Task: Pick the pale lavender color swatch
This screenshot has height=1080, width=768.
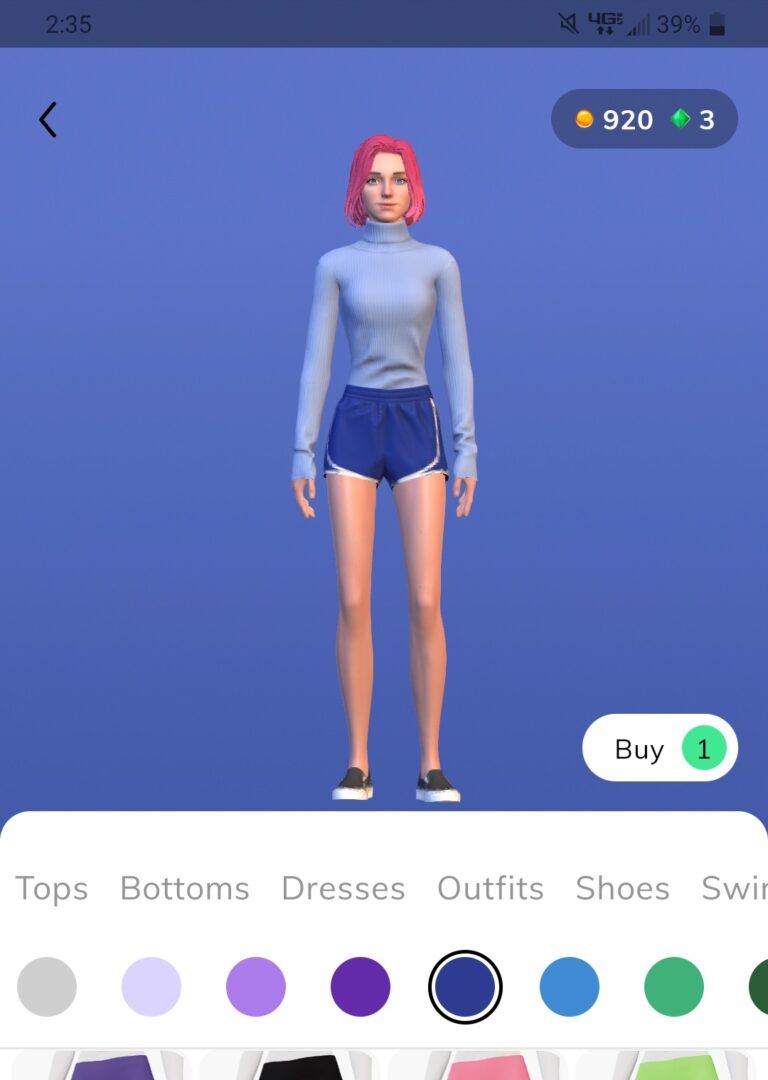Action: (151, 987)
